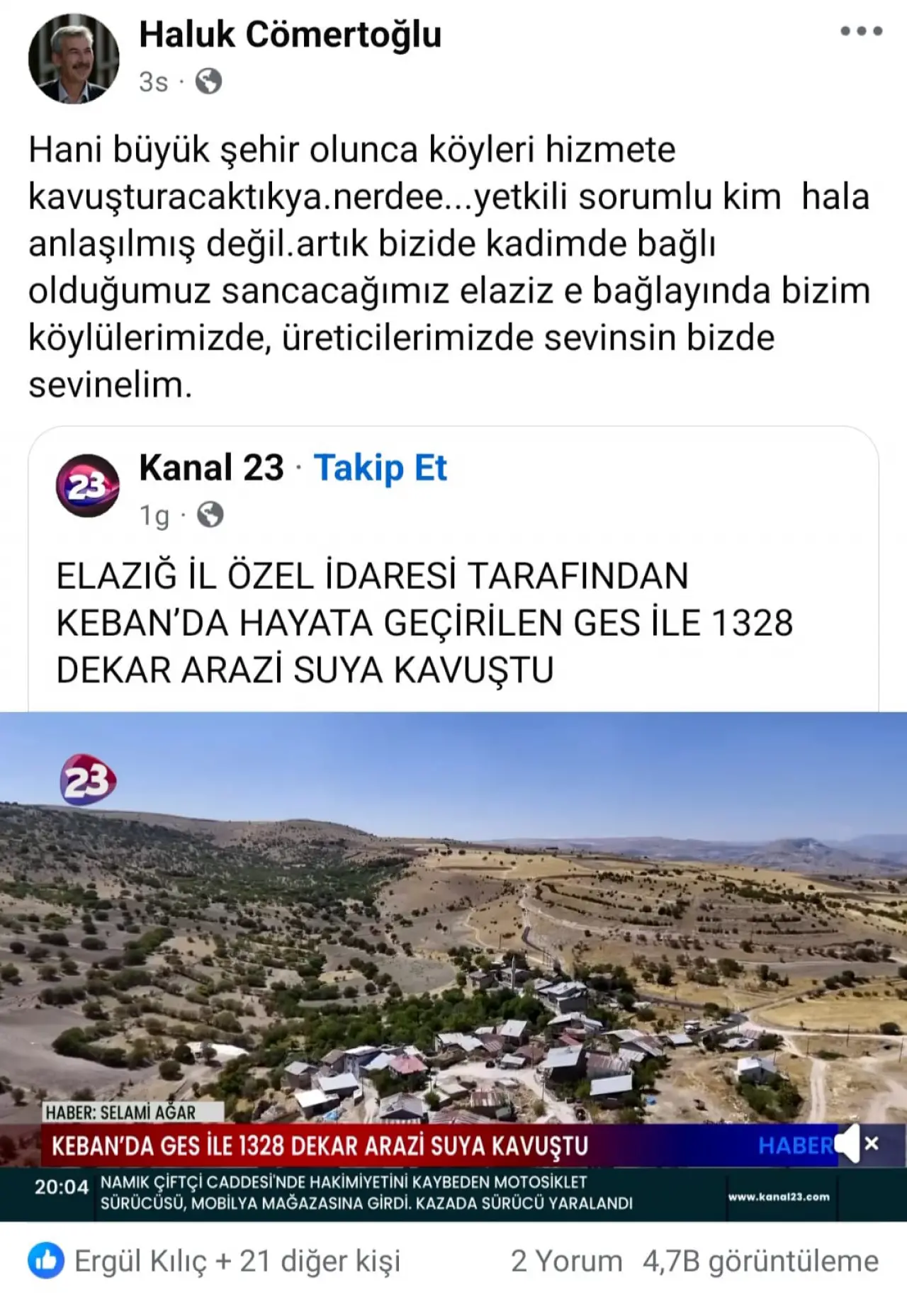The image size is (907, 1316).
Task: Follow Kanal 23 via Takip Et
Action: 380,468
